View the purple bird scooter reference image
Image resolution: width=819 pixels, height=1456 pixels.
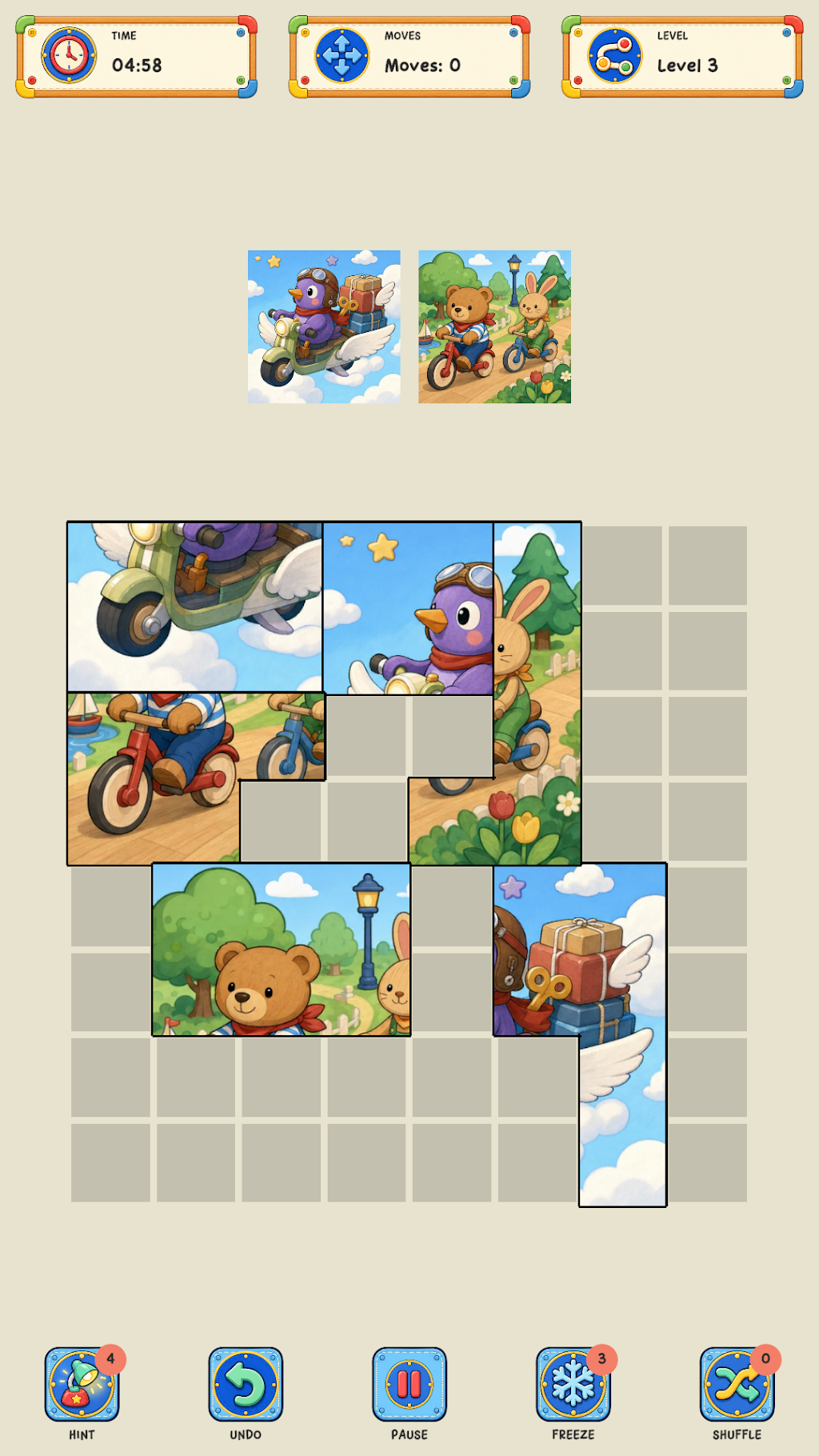point(324,326)
